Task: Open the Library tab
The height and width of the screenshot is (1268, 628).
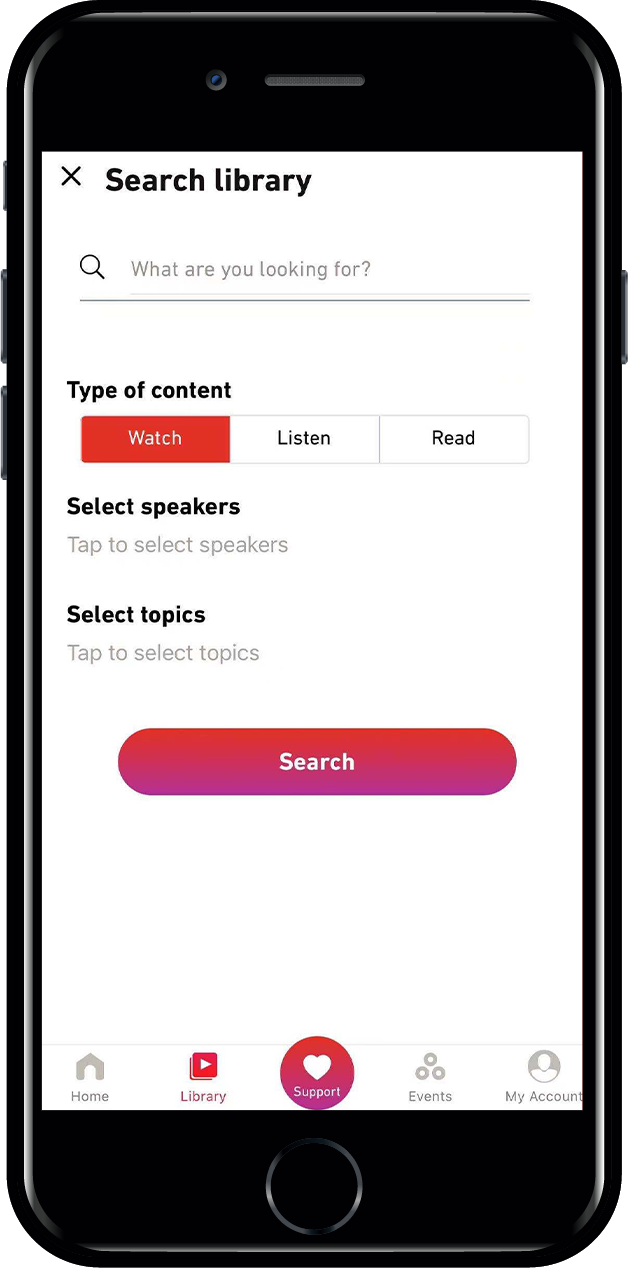Action: point(203,1077)
